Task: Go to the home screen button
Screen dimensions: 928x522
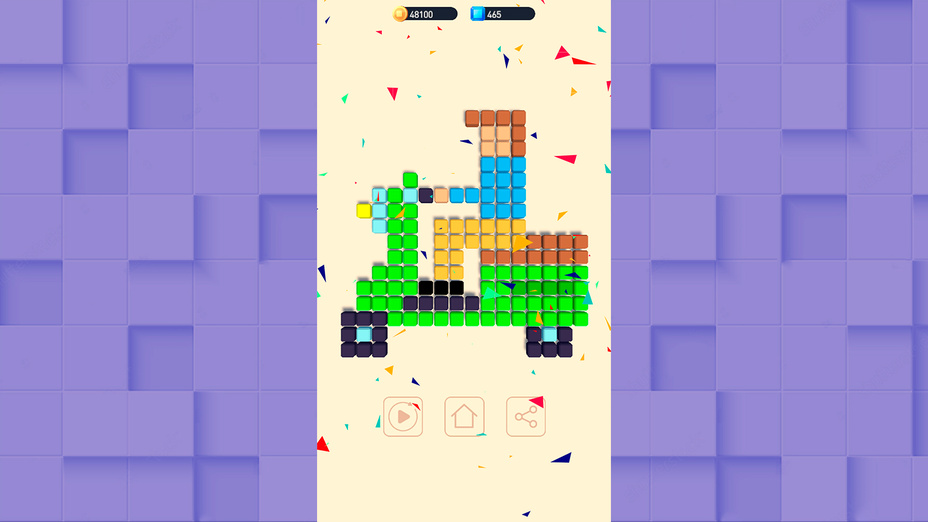Action: (464, 416)
